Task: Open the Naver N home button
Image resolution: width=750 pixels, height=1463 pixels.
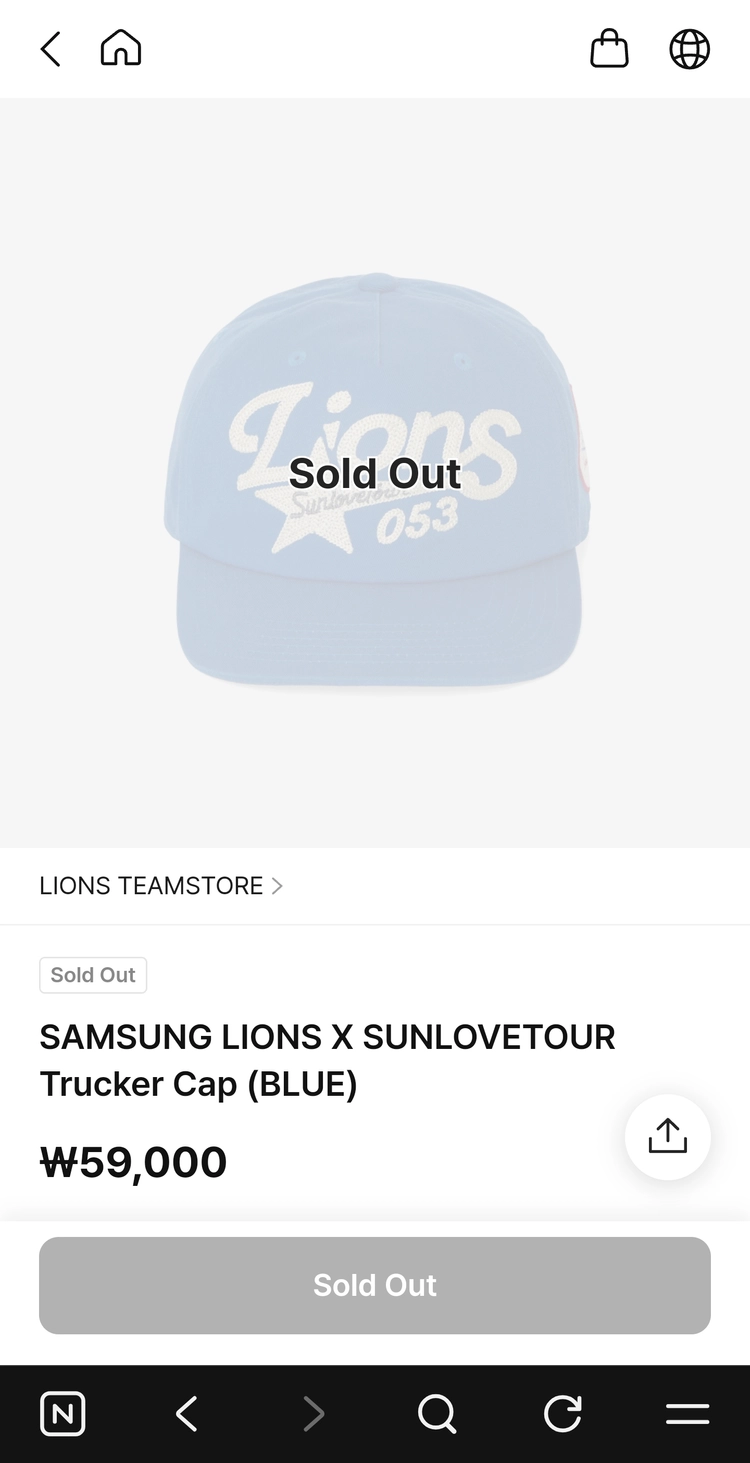Action: (62, 1414)
